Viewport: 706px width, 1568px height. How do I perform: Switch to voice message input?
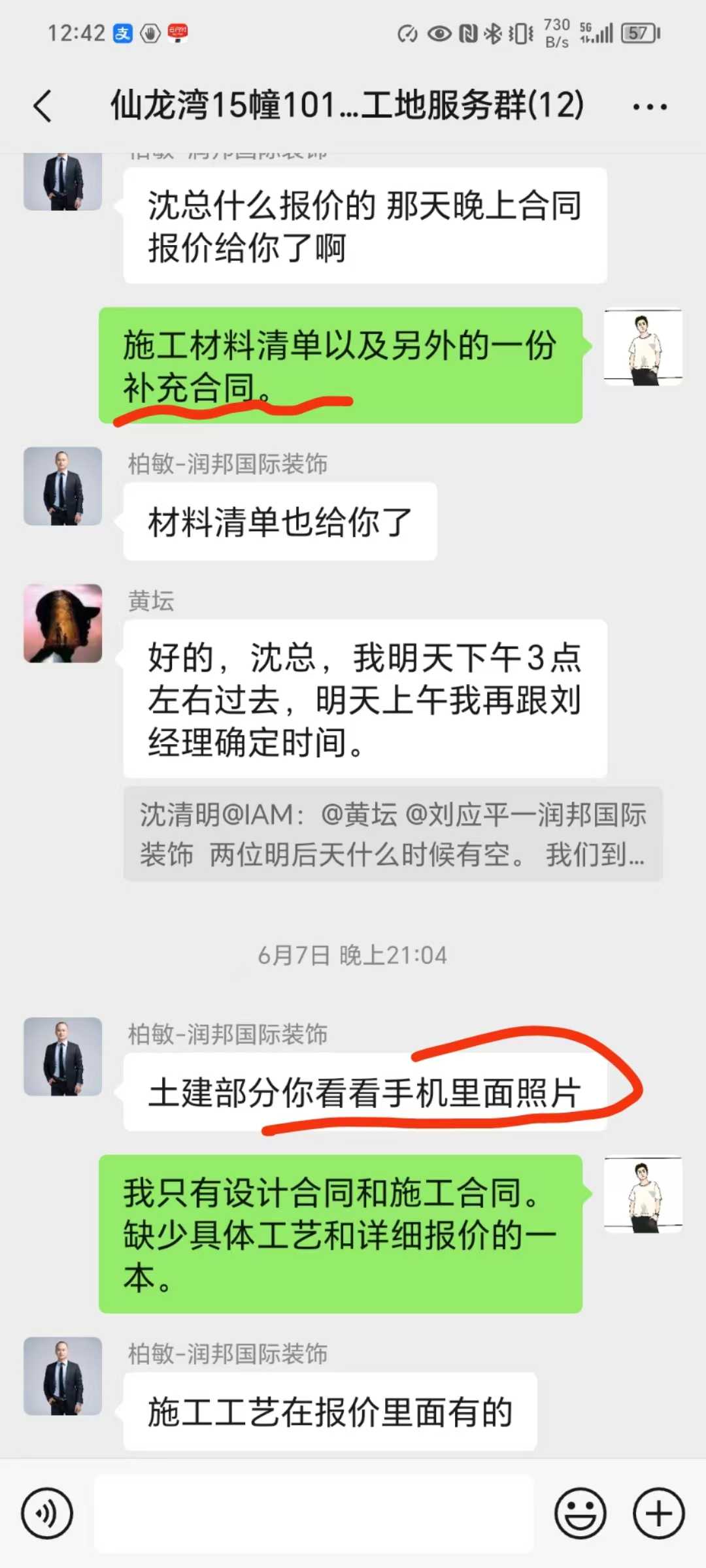[47, 1513]
